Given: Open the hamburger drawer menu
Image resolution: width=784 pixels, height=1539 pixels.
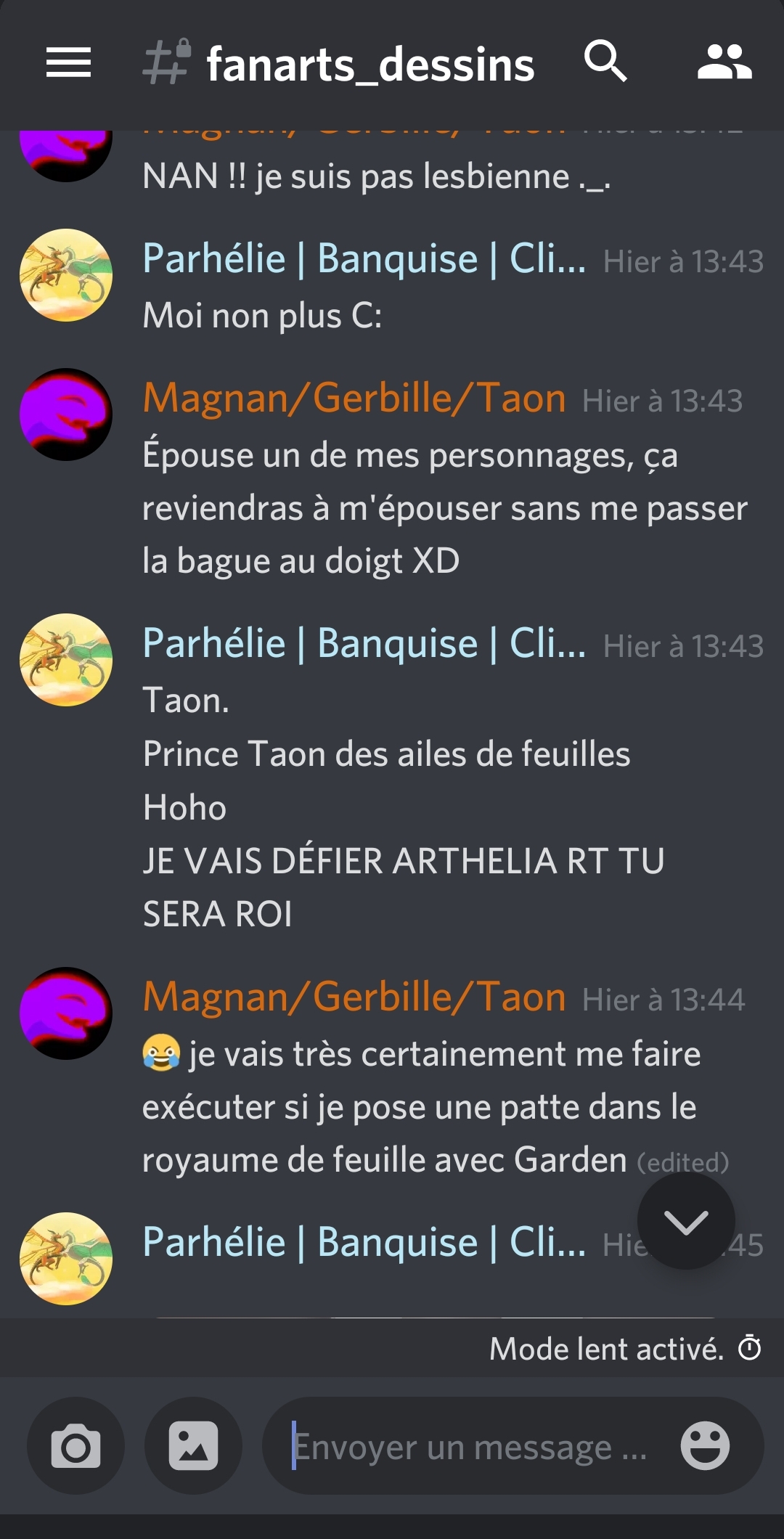Looking at the screenshot, I should click(68, 62).
